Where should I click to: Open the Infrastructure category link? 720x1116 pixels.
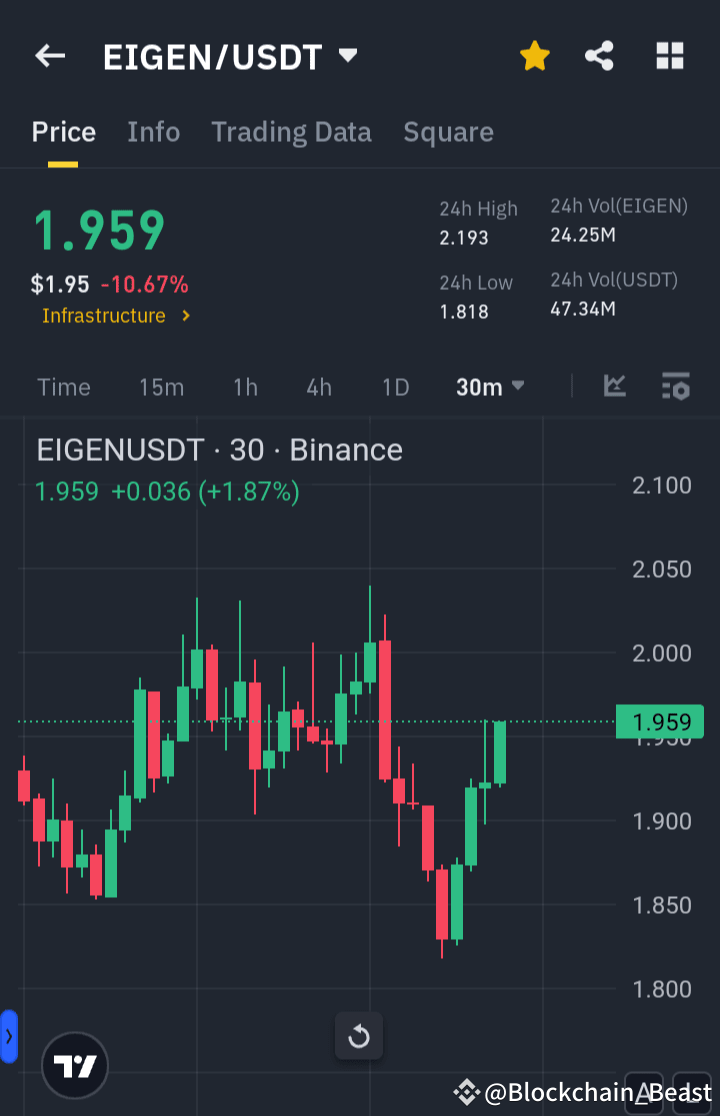pos(104,315)
